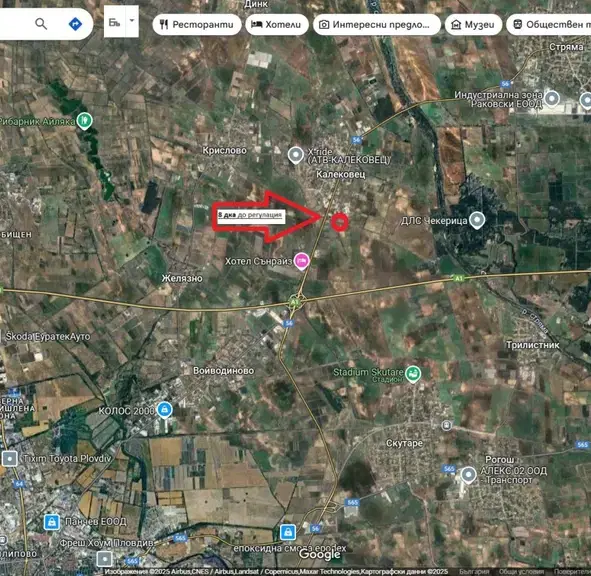The image size is (591, 576).
Task: Tap the Индустриална зона Раковски marker
Action: point(552,99)
